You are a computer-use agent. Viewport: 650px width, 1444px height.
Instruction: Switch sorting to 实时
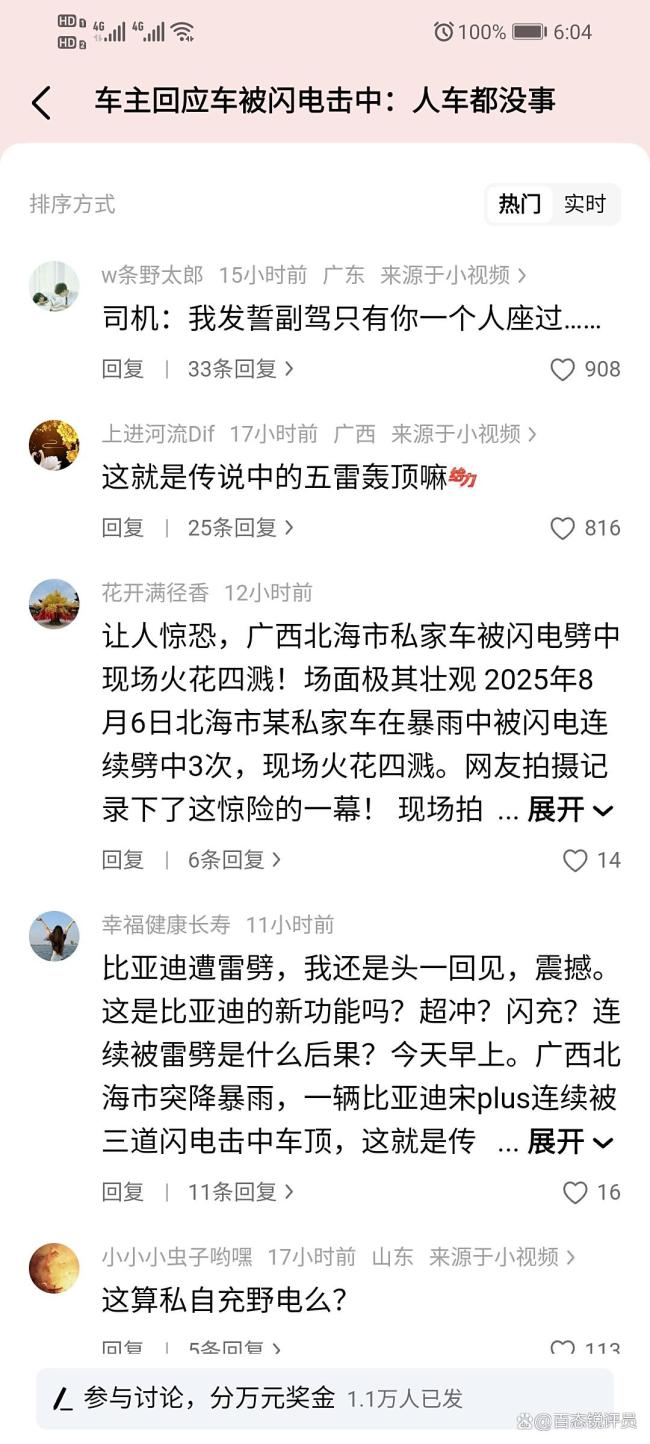click(585, 204)
